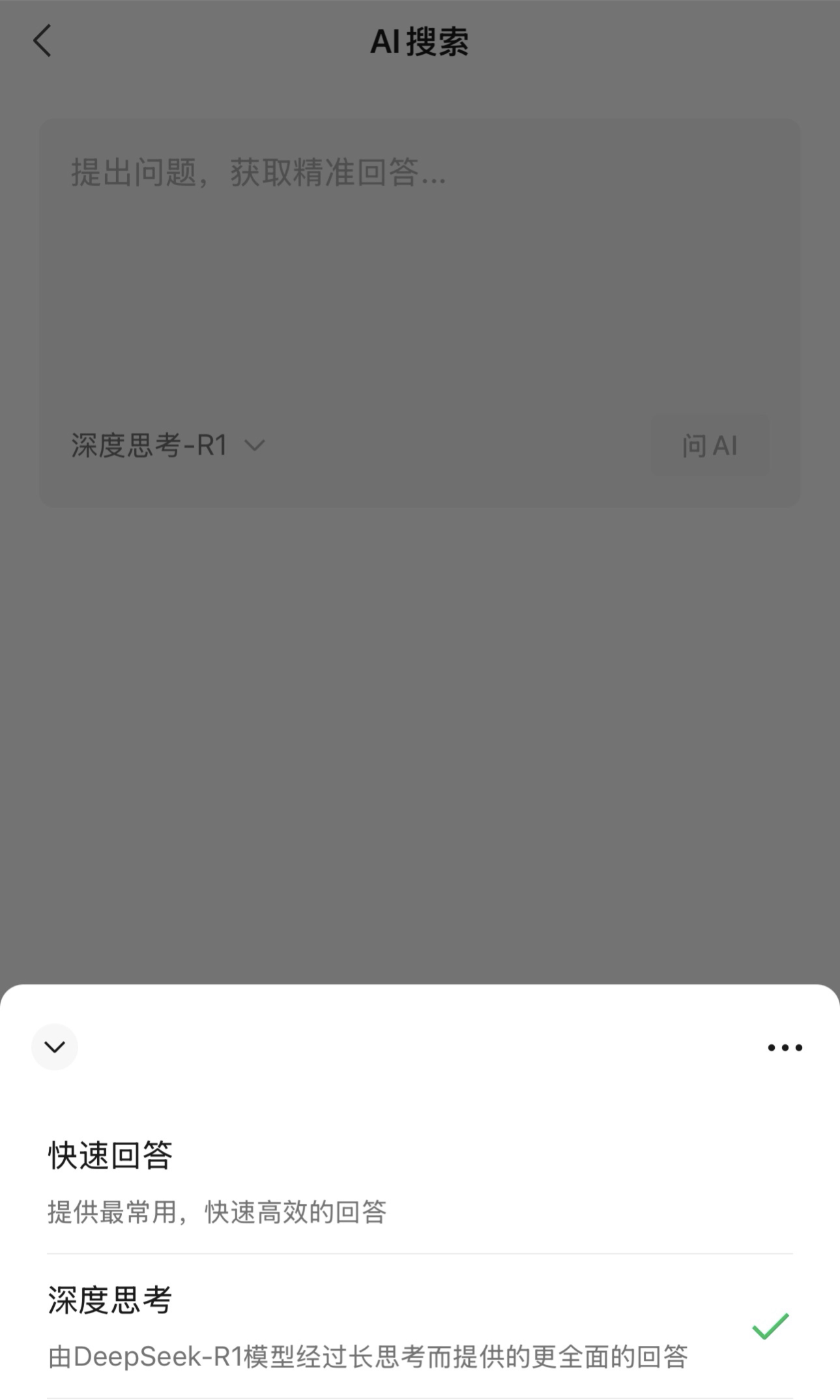Focus the 提出问题 question input box
This screenshot has width=840, height=1400.
[x=420, y=261]
